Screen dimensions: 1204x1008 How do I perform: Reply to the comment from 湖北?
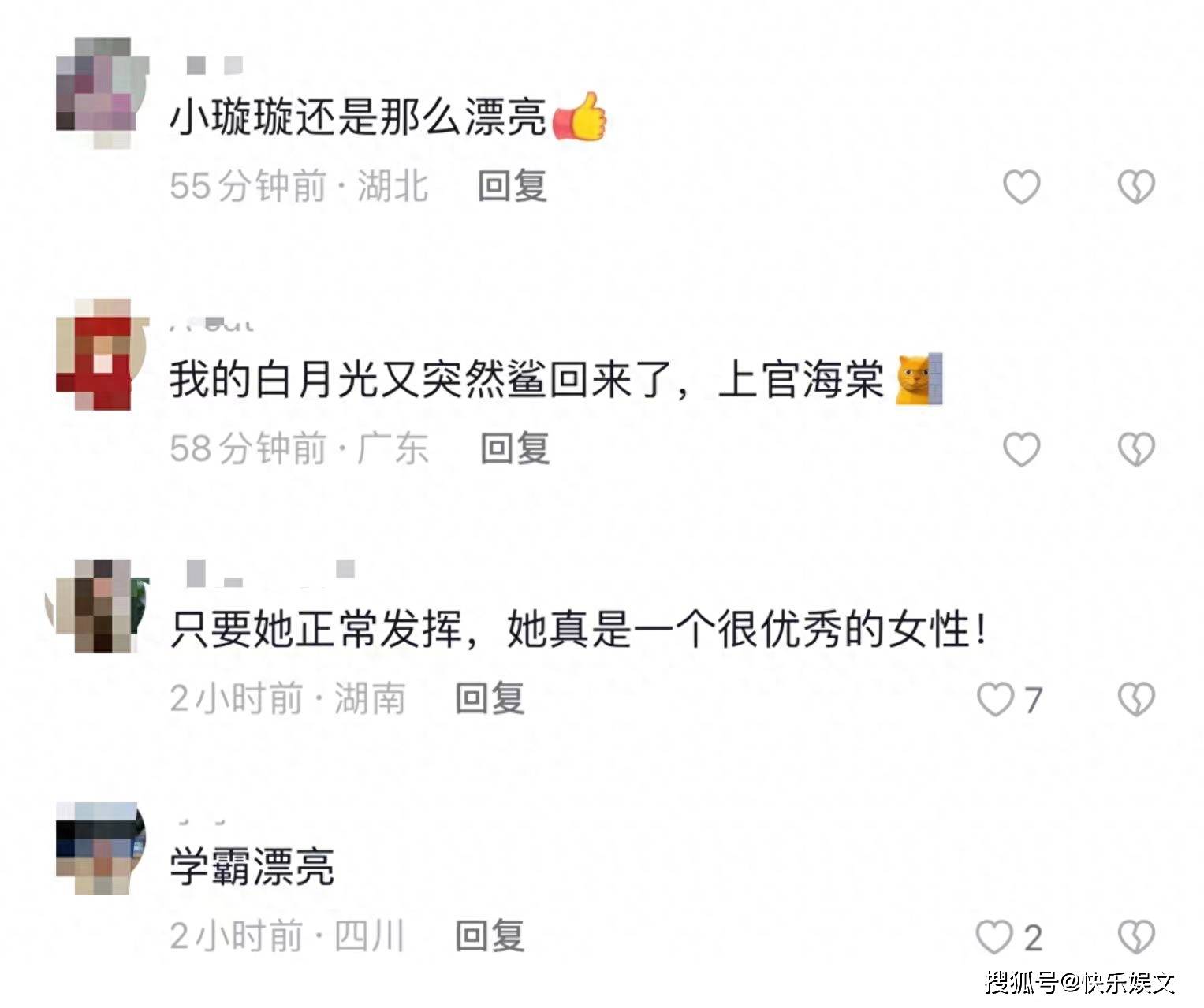click(512, 187)
